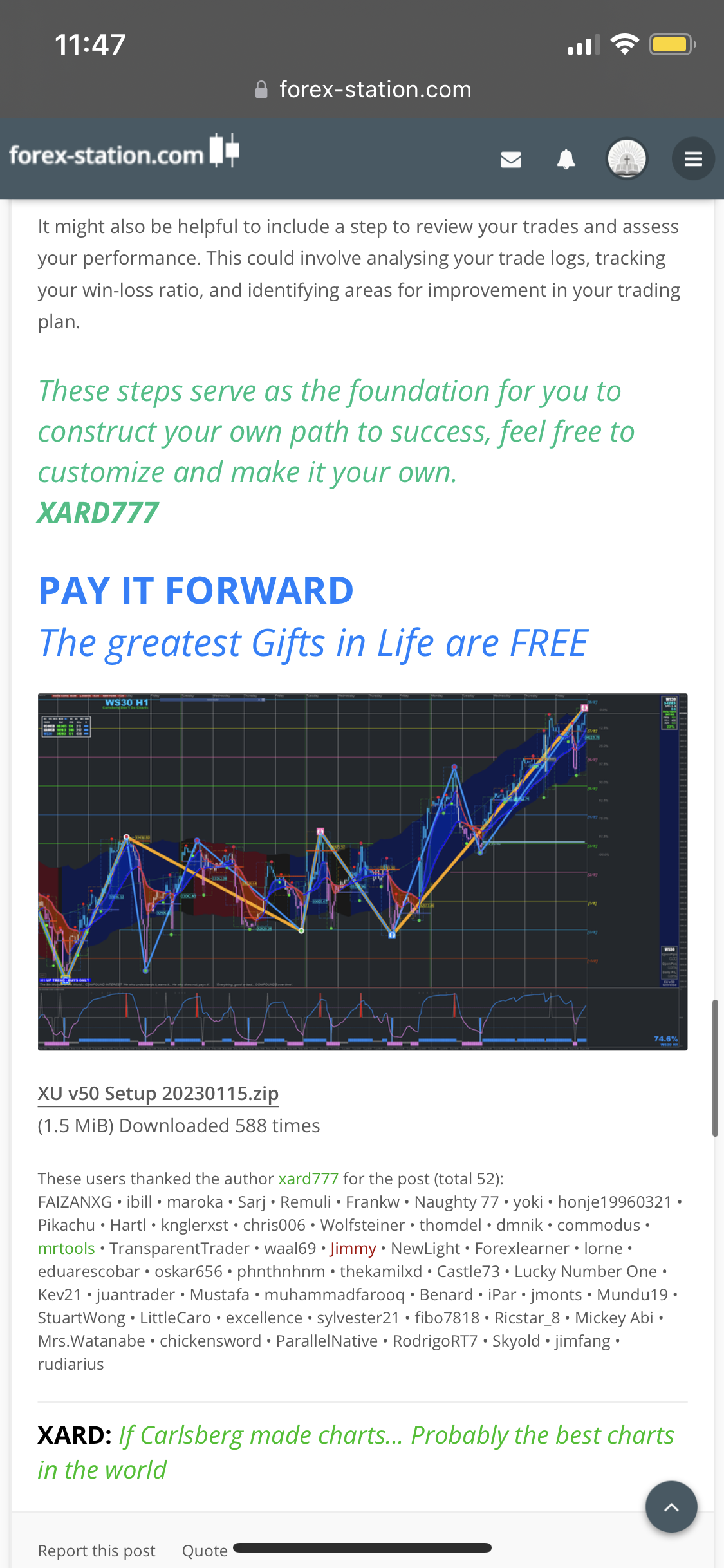Open rudiarius user profile

71,1364
